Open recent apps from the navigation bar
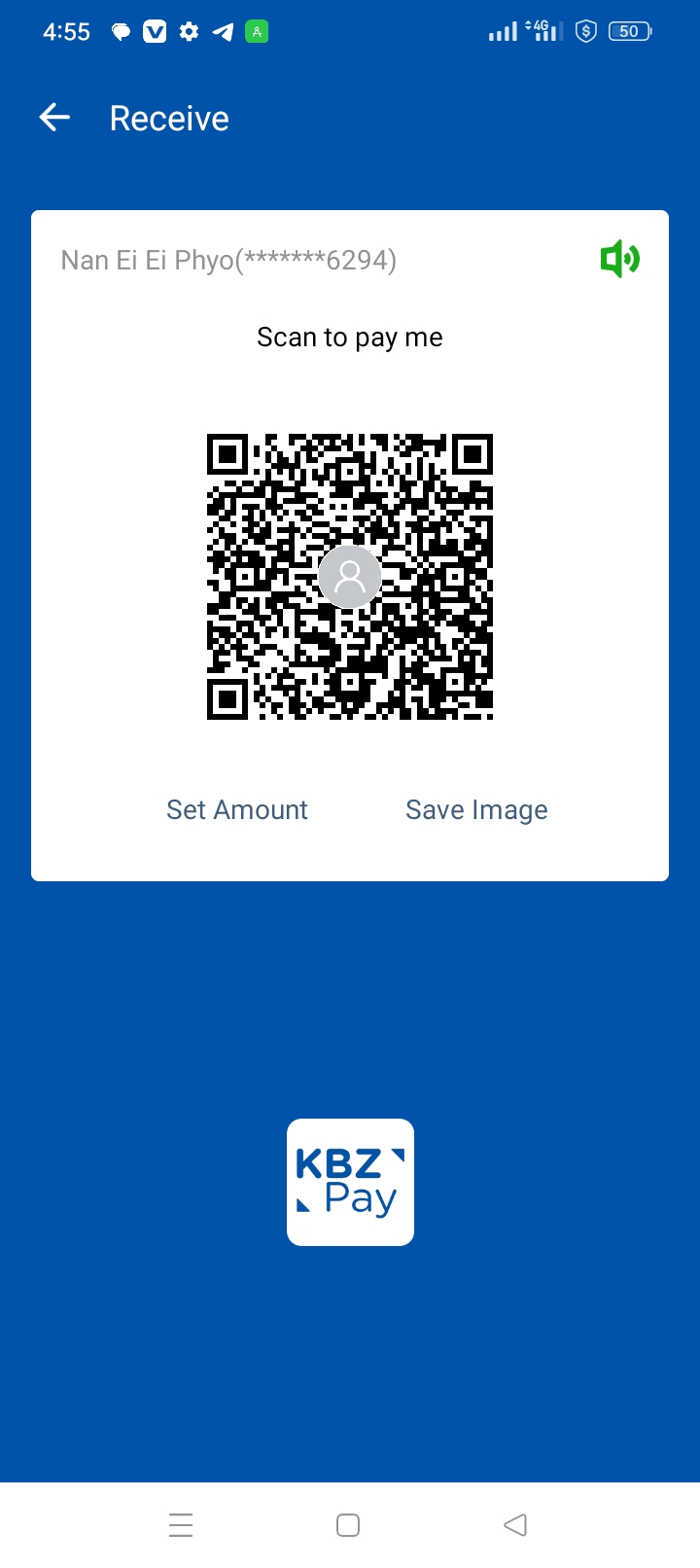The width and height of the screenshot is (700, 1568). tap(181, 1524)
